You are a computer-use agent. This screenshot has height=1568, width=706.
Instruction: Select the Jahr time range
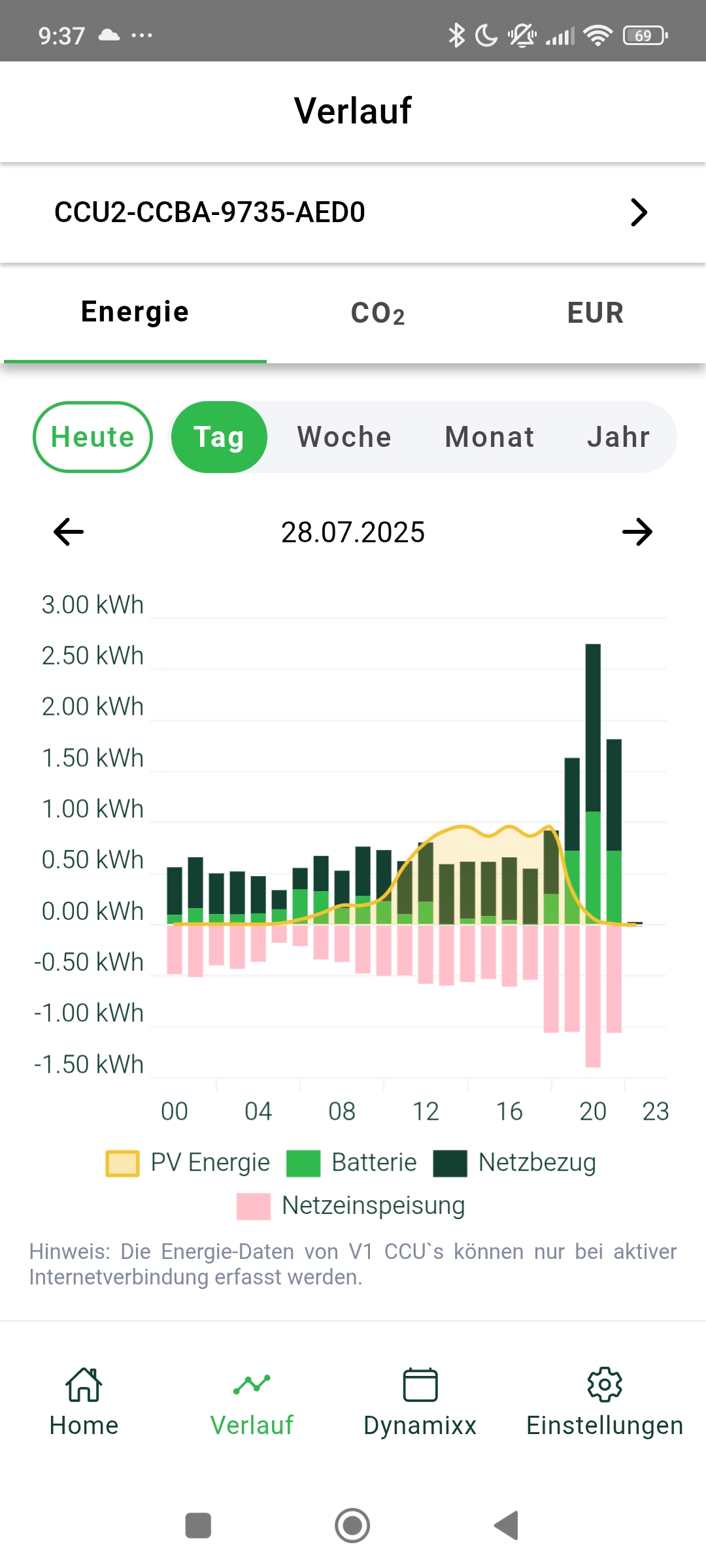pos(618,437)
